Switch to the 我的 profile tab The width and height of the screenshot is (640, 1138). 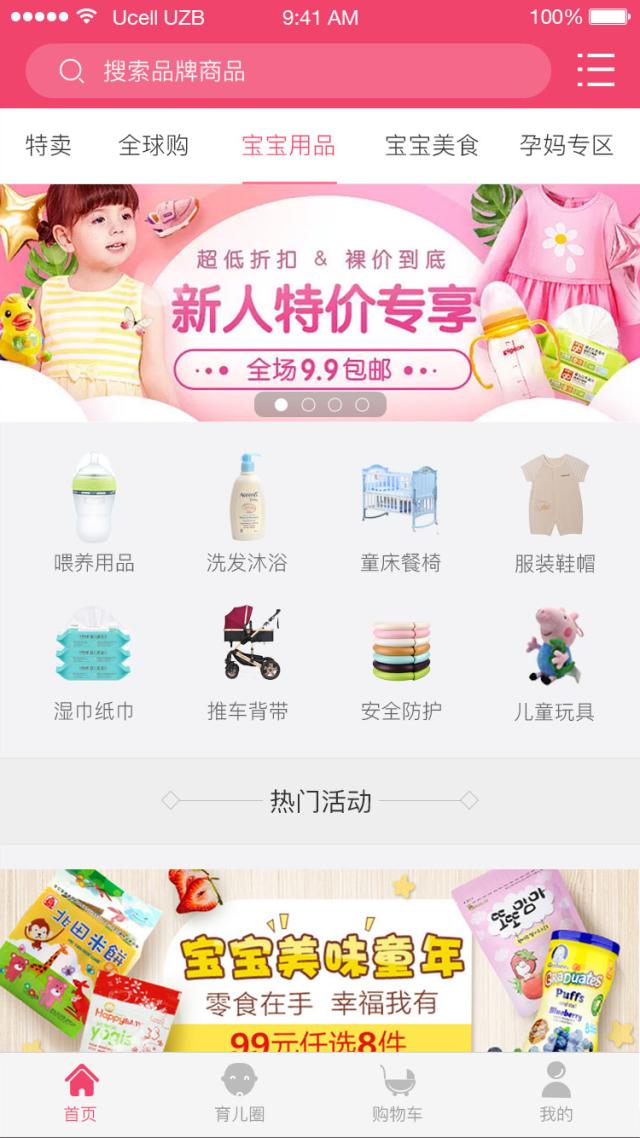click(x=556, y=1093)
